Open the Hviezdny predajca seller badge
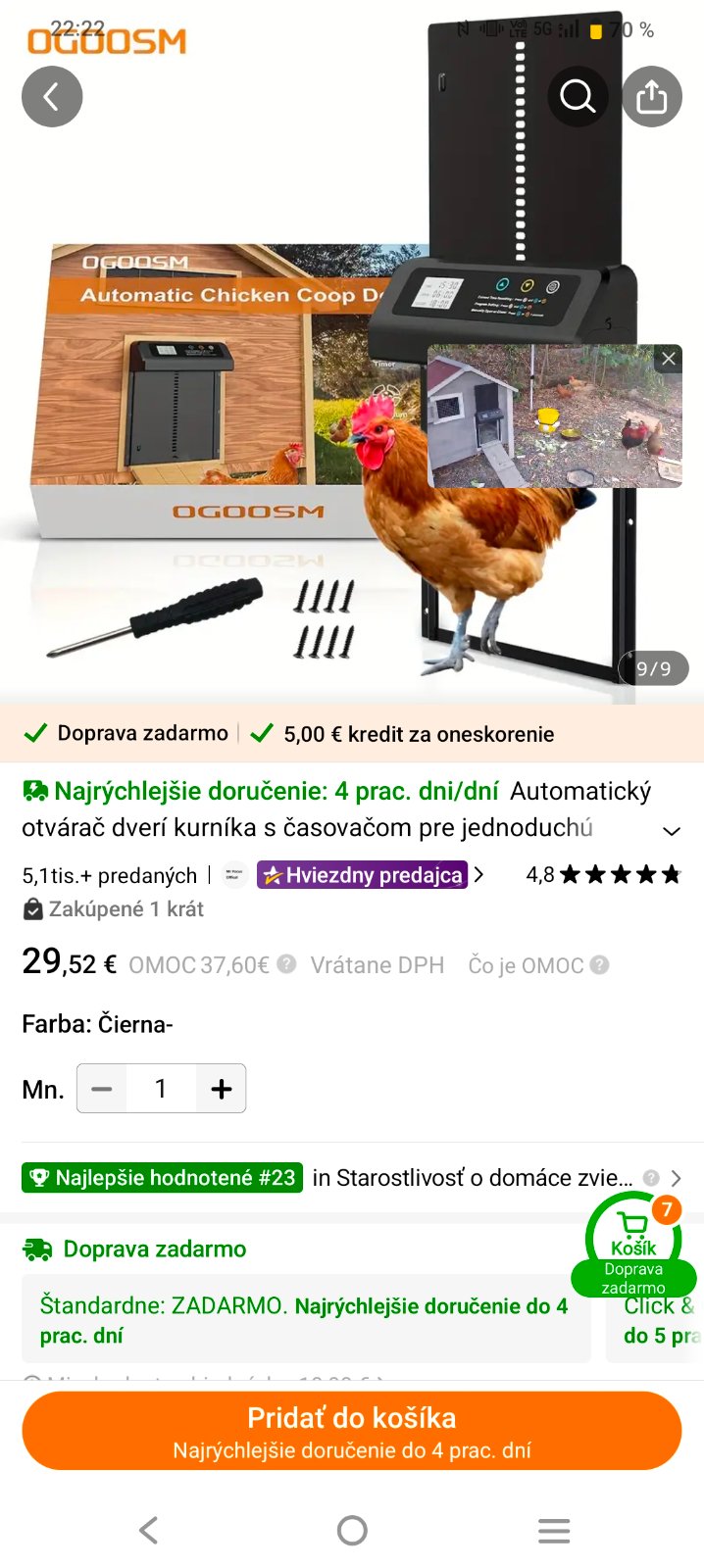The height and width of the screenshot is (1568, 704). click(363, 875)
